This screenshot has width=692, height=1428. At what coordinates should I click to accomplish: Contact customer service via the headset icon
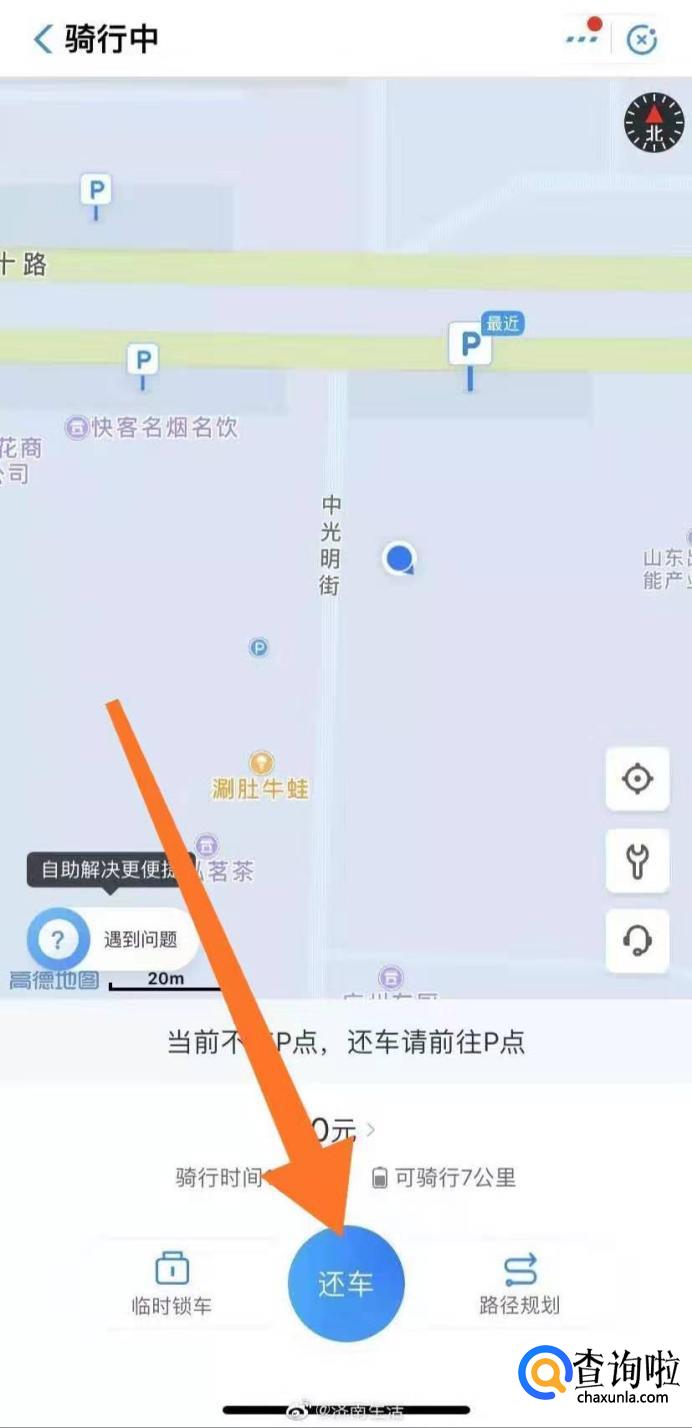637,940
